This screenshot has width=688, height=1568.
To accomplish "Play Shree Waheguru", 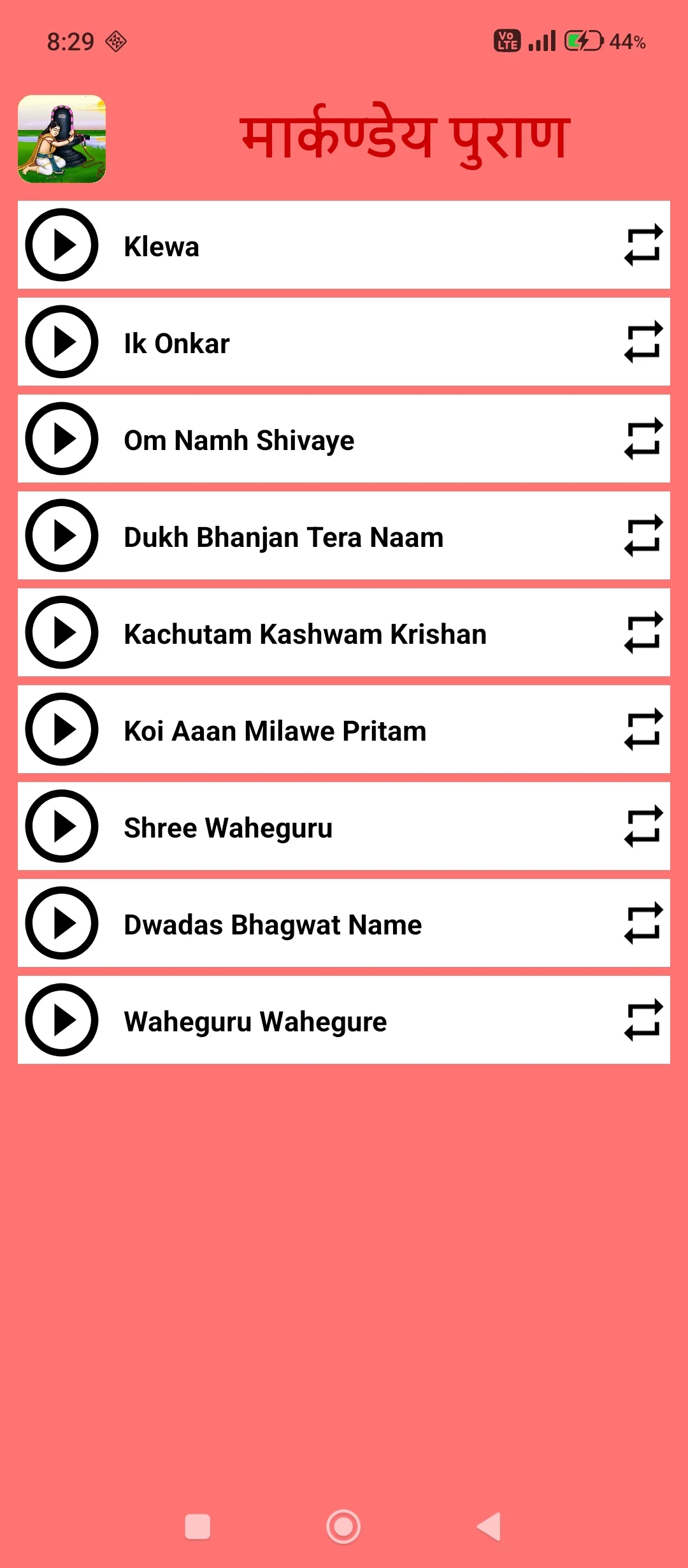I will 62,827.
